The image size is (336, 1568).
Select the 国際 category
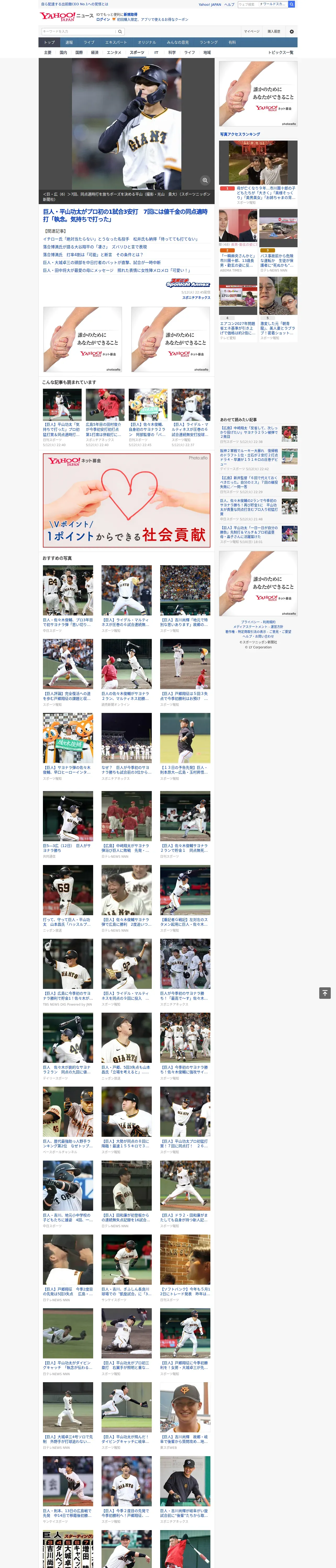coord(79,52)
